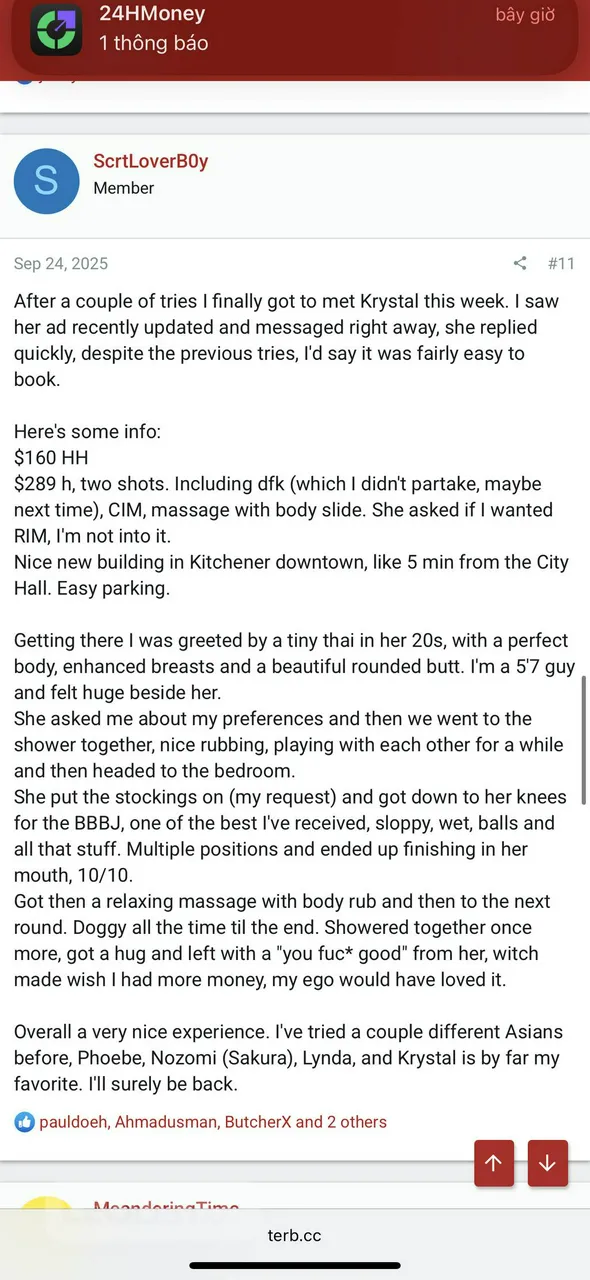Open ScrtLoverB0y's profile link

(150, 162)
